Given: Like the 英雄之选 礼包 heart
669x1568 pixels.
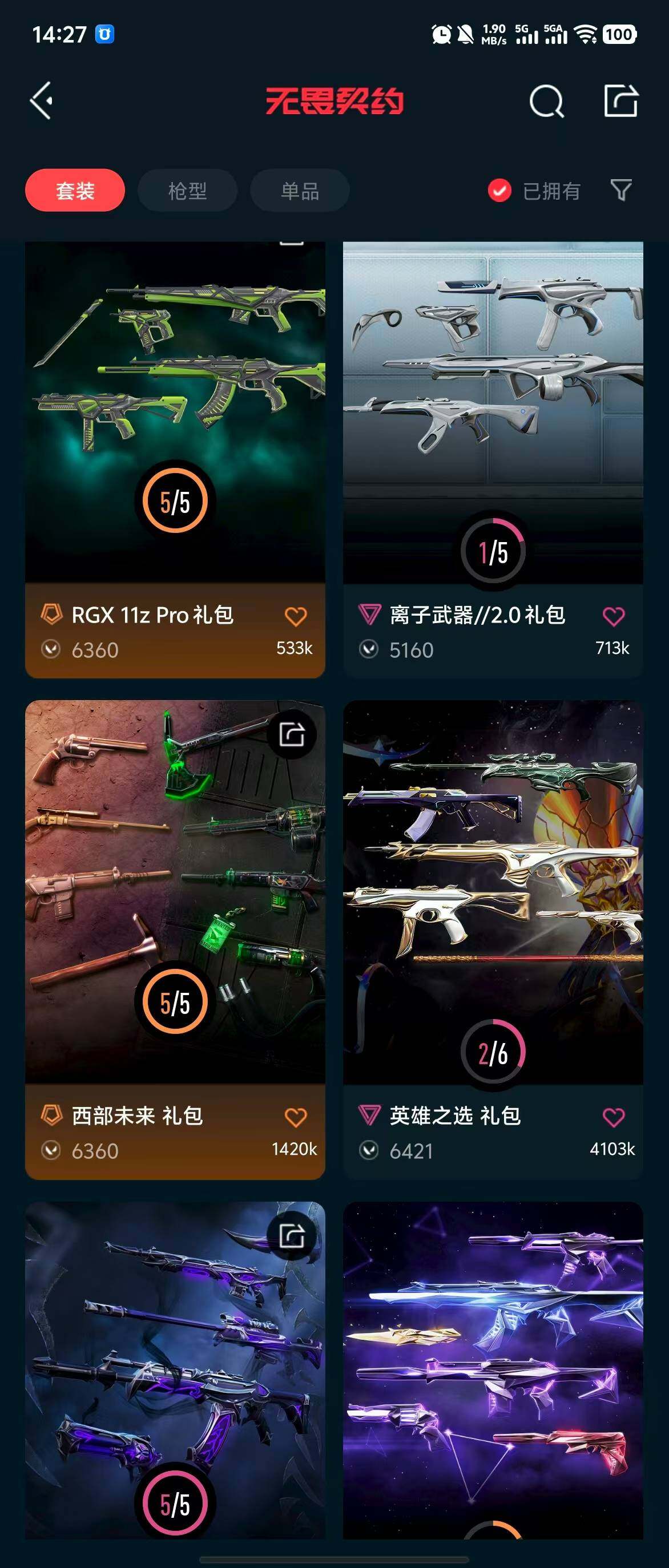Looking at the screenshot, I should coord(613,1118).
